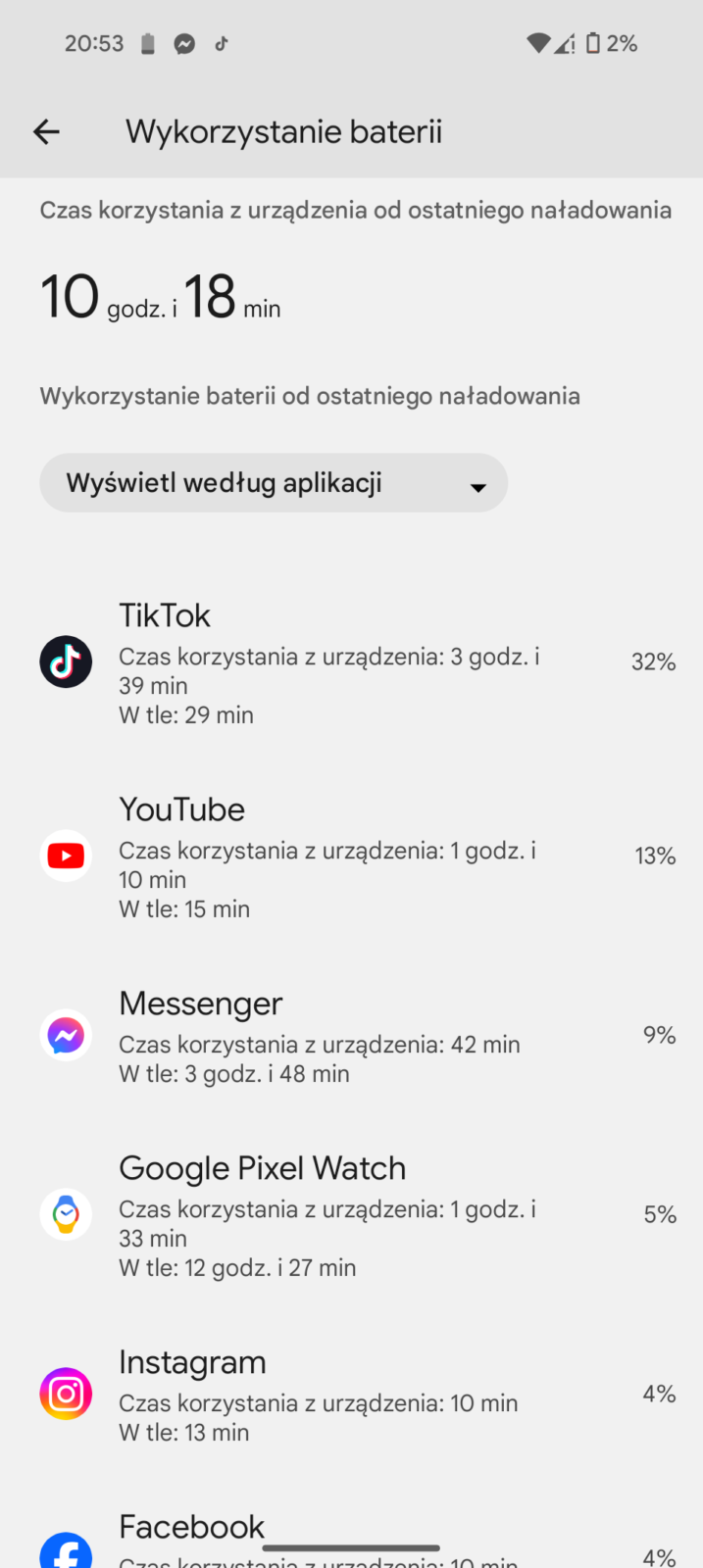Open TikTok battery usage details
Image resolution: width=703 pixels, height=1568 pixels.
(351, 662)
